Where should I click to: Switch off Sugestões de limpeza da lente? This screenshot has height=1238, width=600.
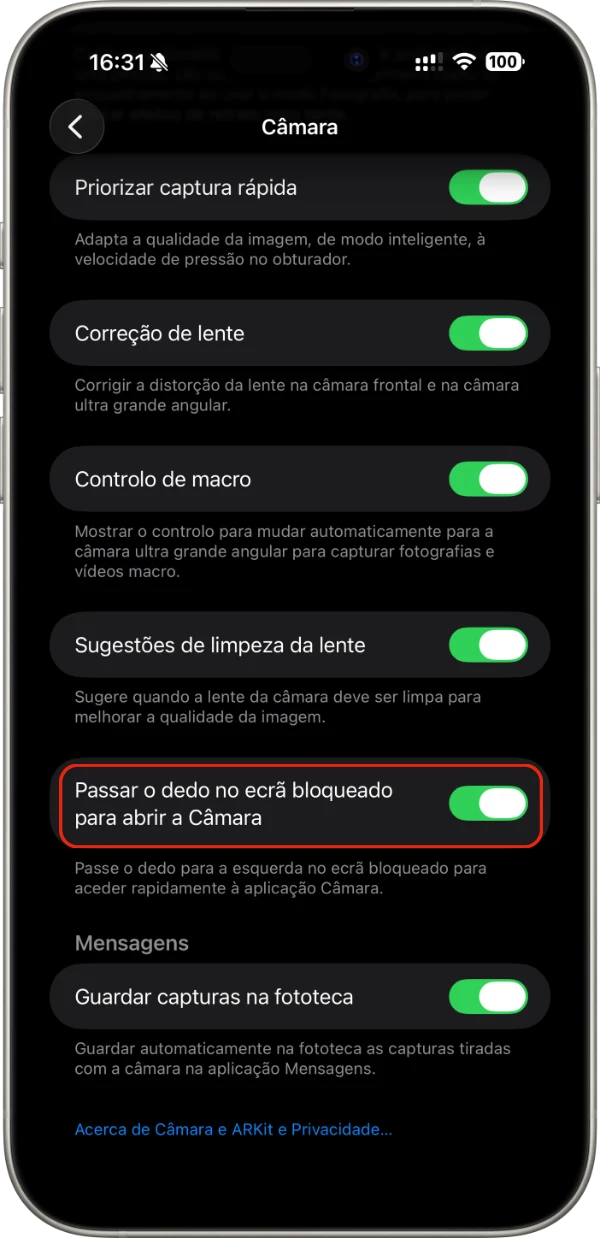(x=487, y=645)
